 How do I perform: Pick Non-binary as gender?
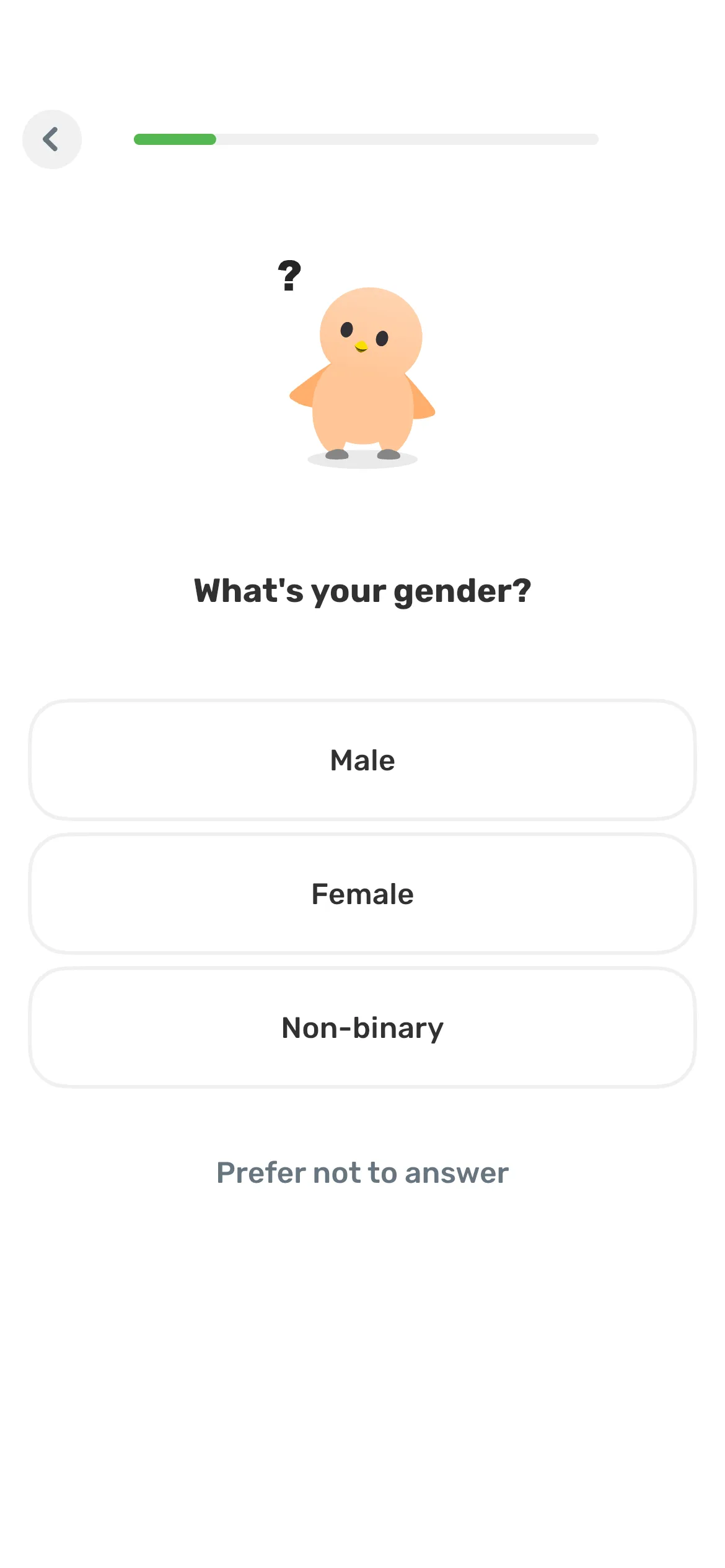coord(362,1027)
